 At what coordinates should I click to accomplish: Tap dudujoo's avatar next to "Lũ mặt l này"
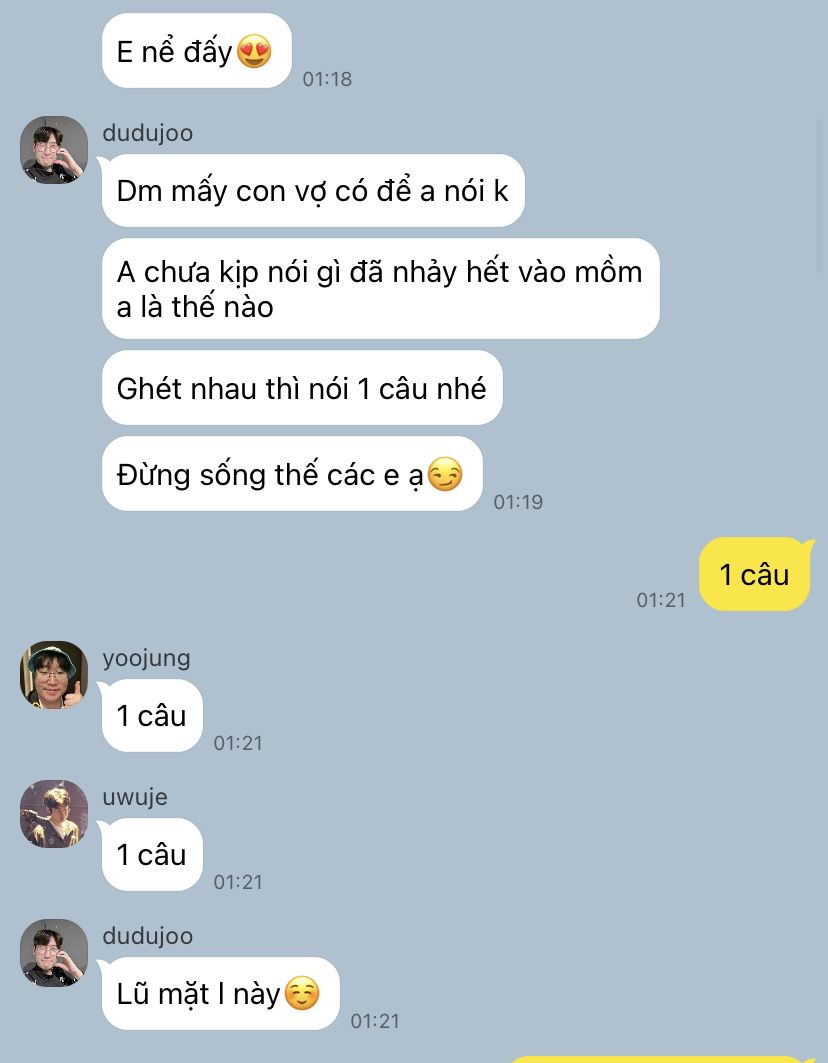coord(54,953)
